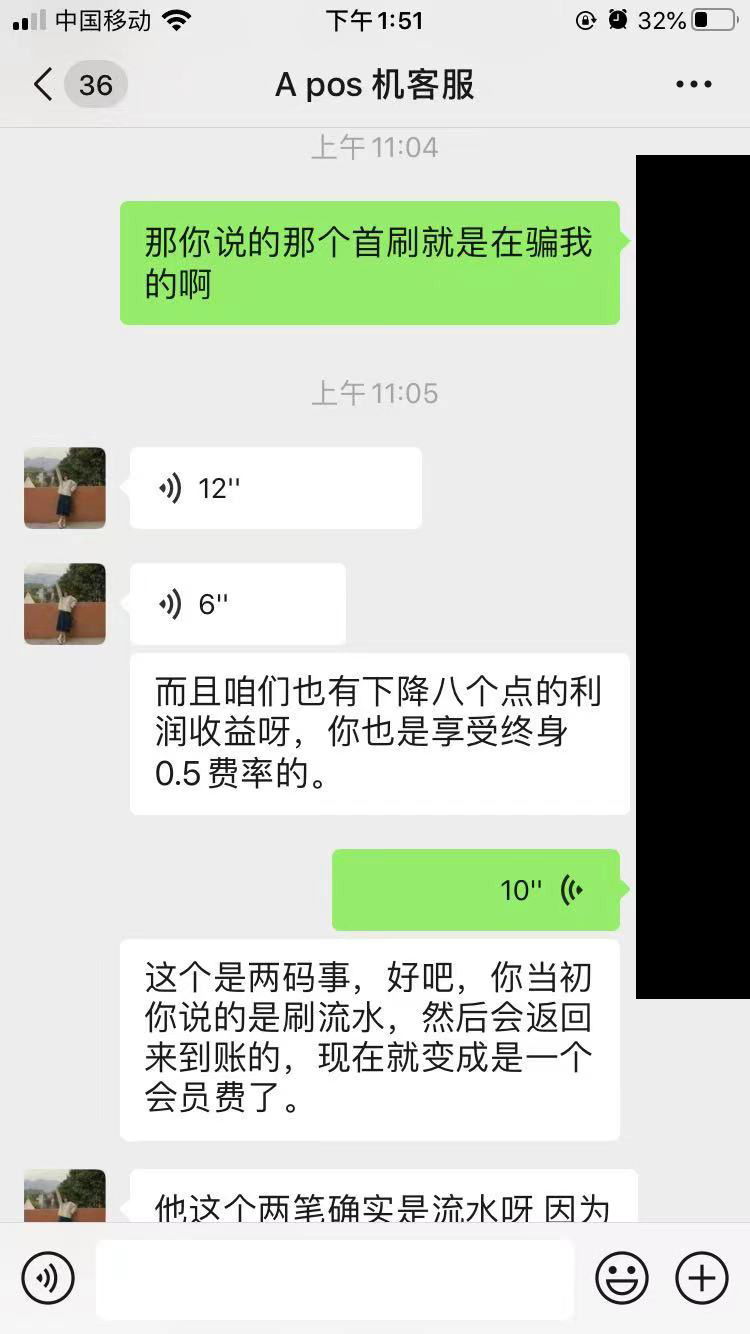
Task: Play the sent 10-second voice message
Action: (x=476, y=889)
